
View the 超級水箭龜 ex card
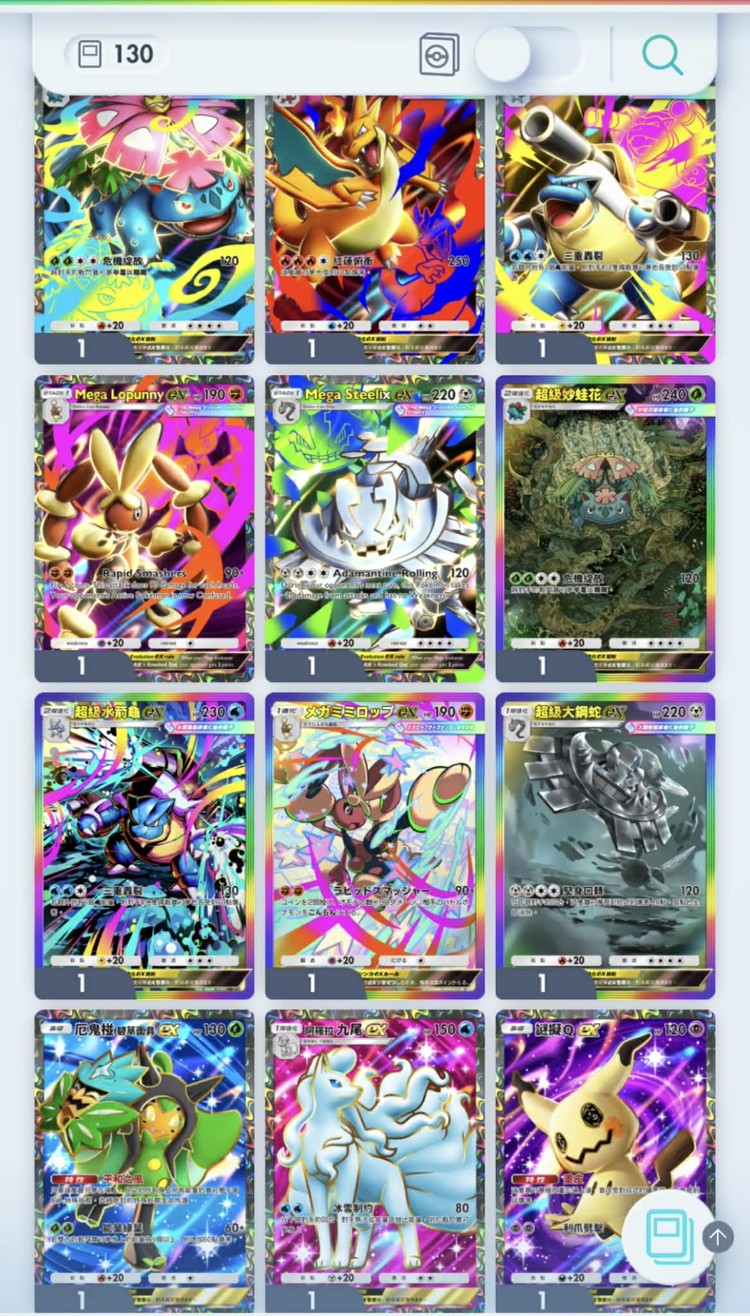[144, 832]
